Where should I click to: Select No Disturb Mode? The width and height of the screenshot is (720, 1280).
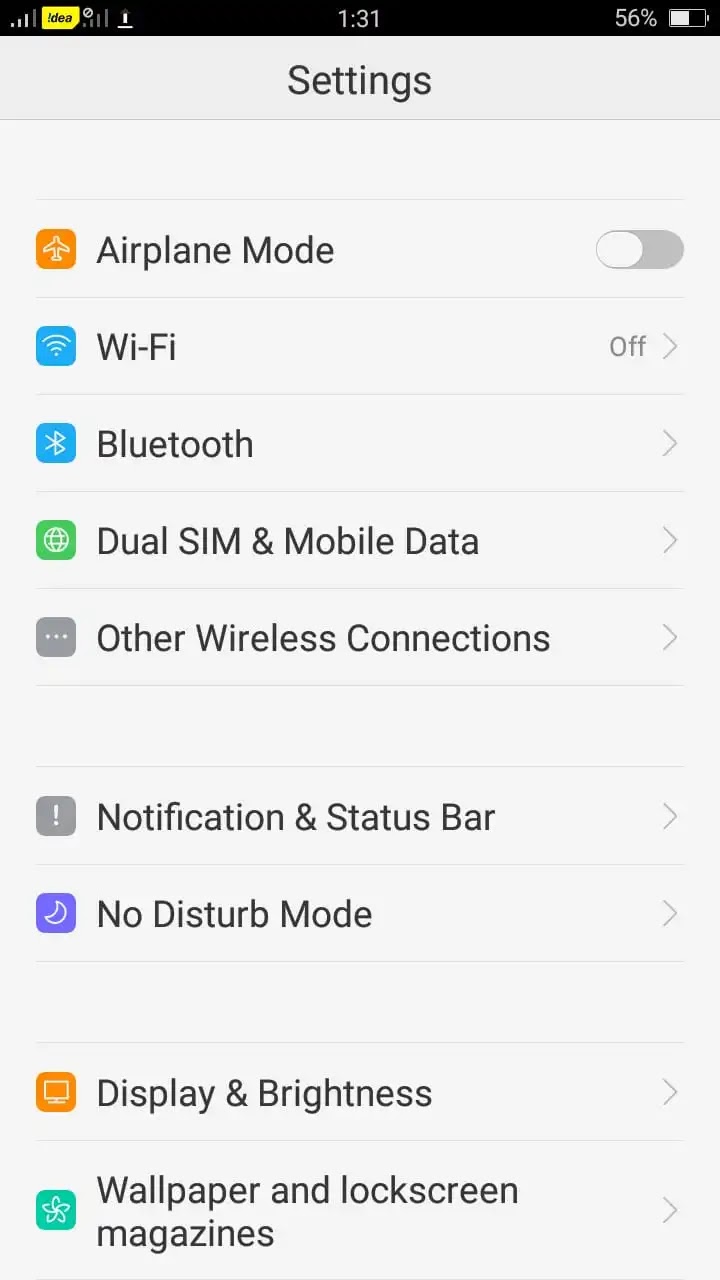360,913
